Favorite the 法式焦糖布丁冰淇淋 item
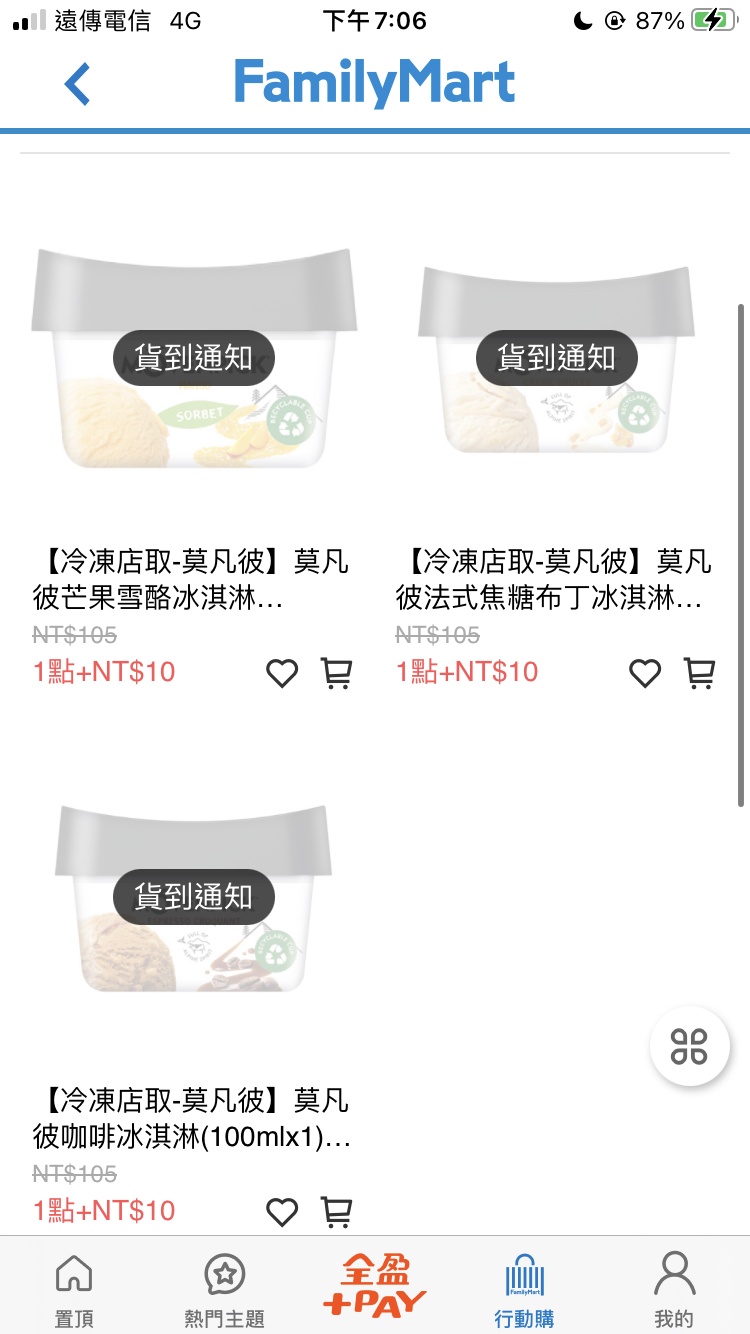The height and width of the screenshot is (1334, 750). 645,674
